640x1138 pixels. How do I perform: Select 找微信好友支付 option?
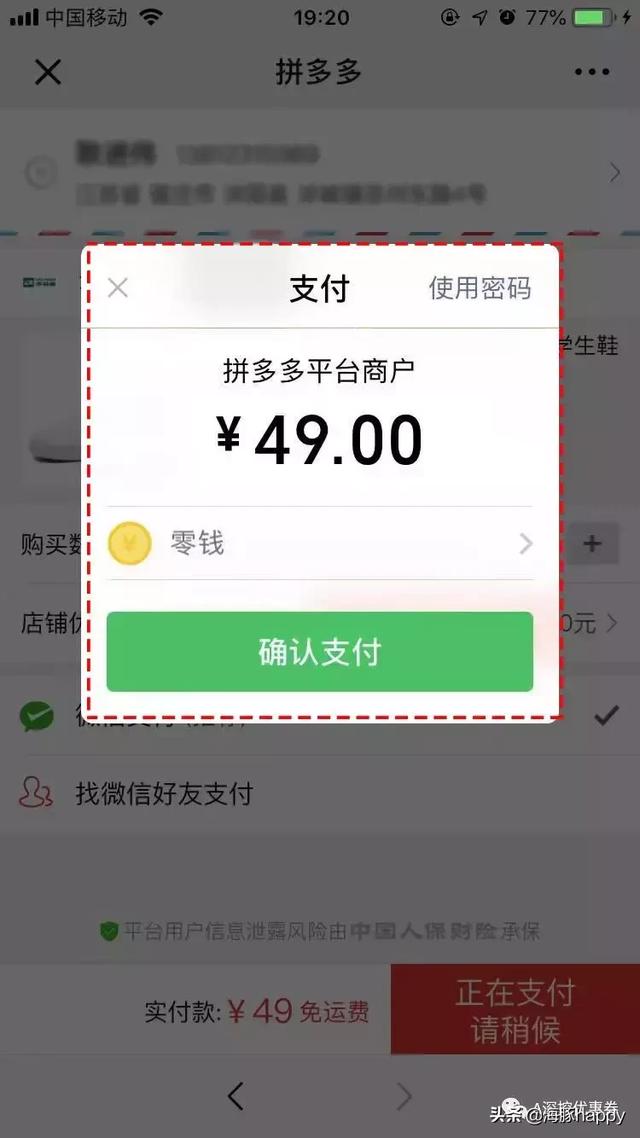[165, 794]
